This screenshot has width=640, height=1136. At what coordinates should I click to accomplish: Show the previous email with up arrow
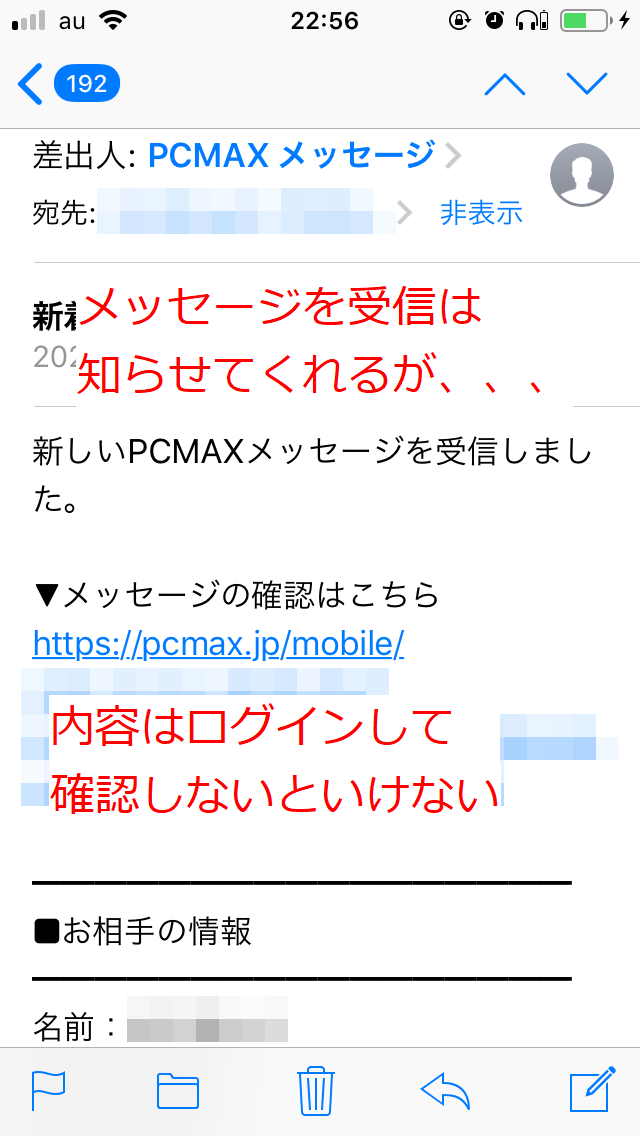point(504,84)
